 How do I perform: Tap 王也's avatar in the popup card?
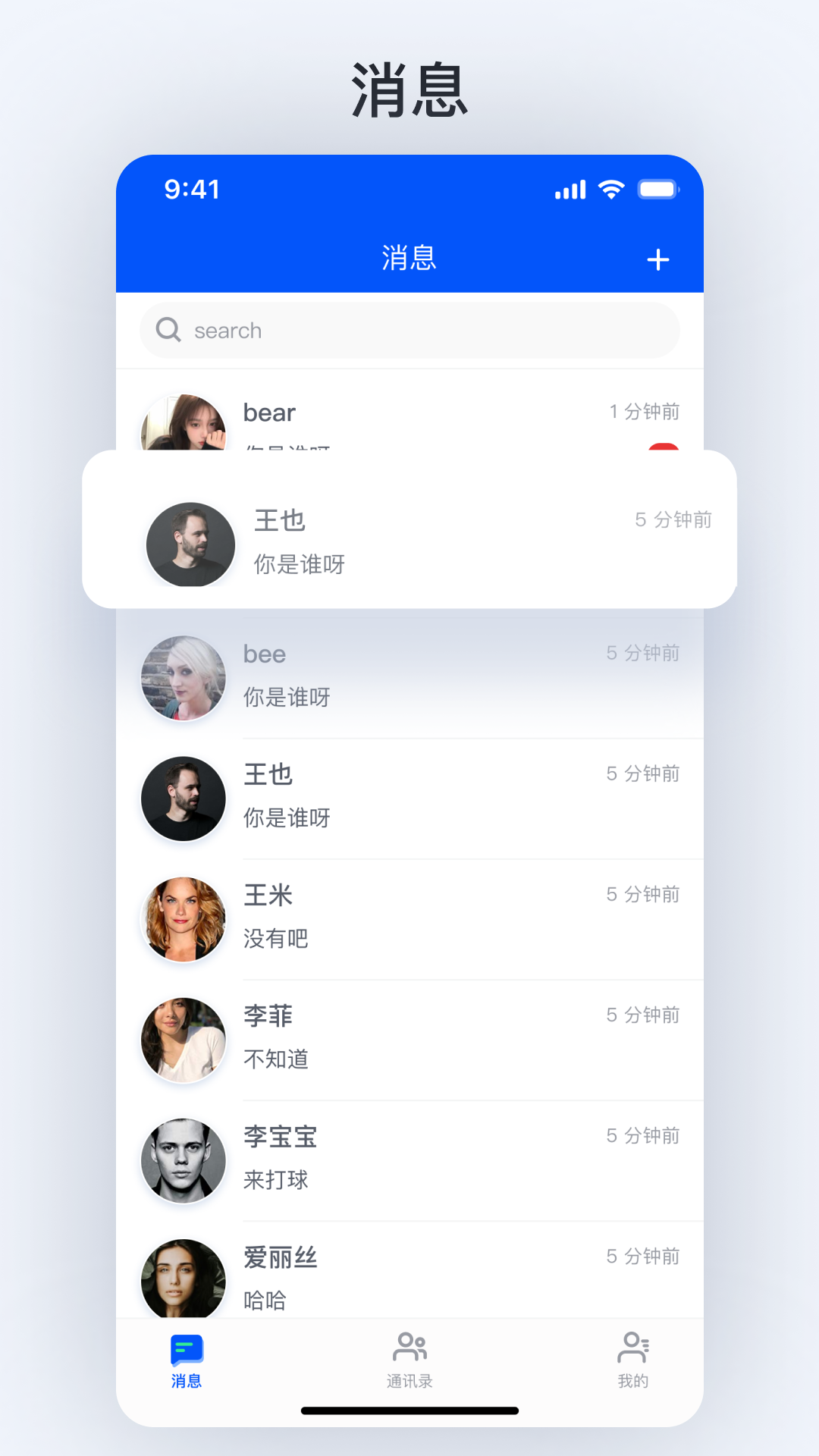pyautogui.click(x=191, y=544)
